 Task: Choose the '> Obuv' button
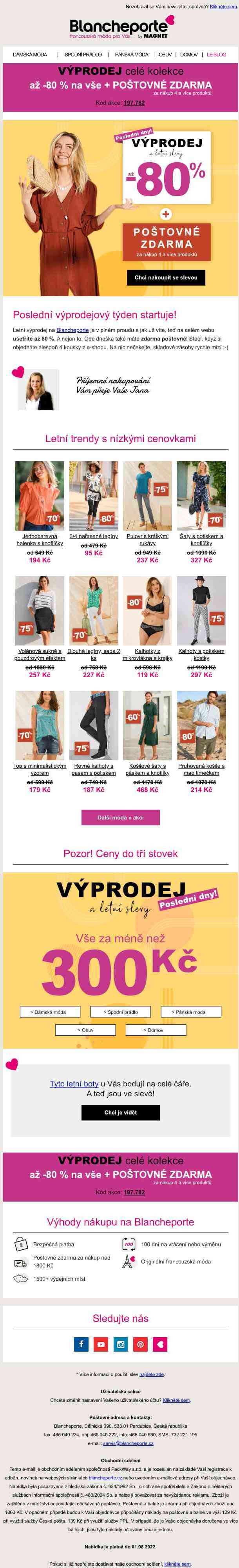click(85, 1031)
